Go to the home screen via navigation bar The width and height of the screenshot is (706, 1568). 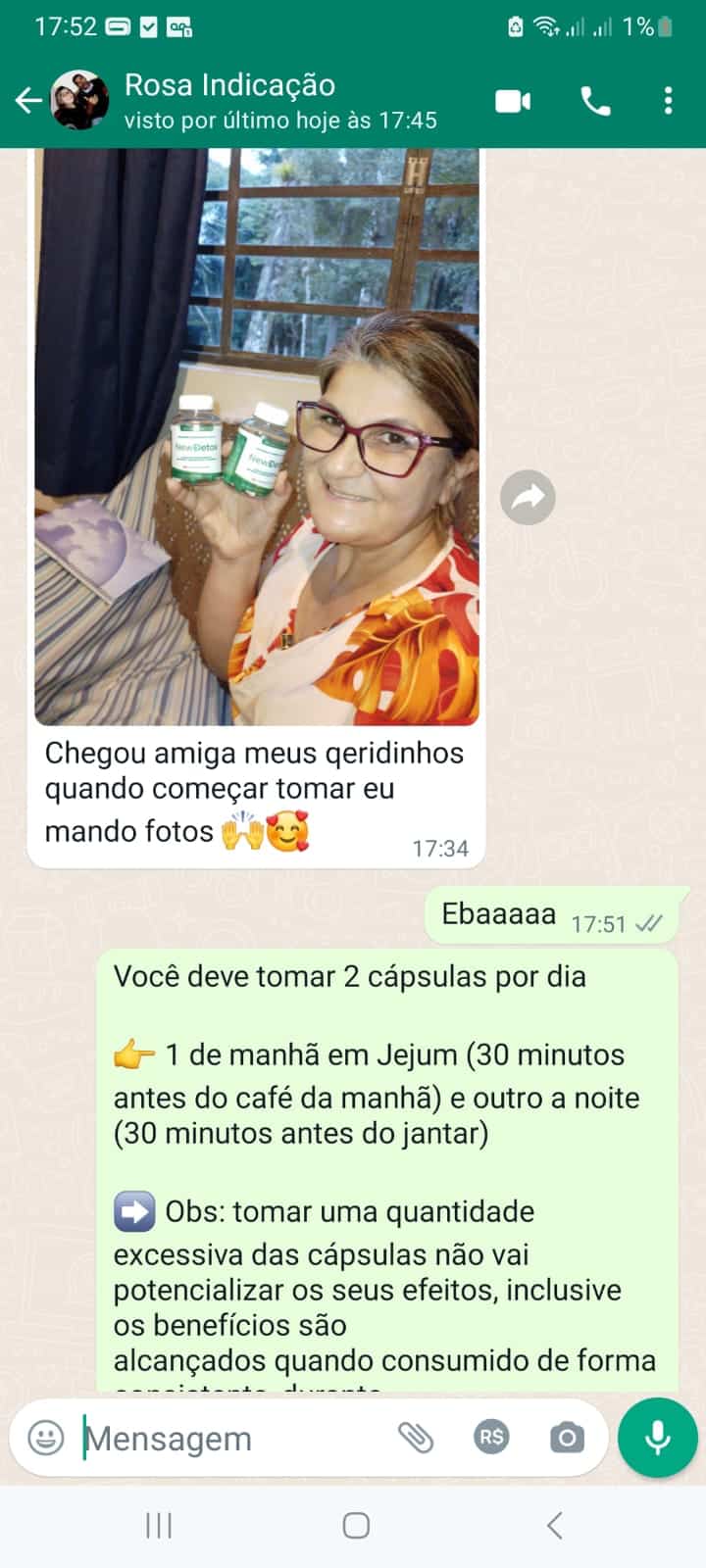[356, 1525]
